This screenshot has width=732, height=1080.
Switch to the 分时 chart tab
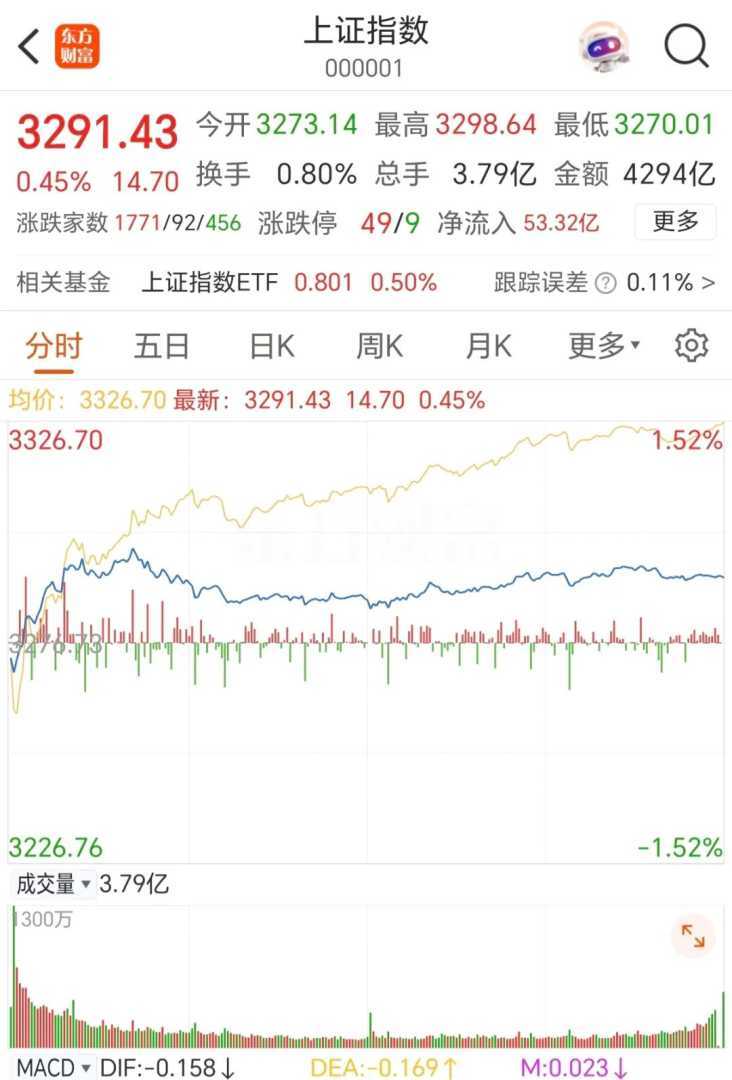pyautogui.click(x=53, y=346)
